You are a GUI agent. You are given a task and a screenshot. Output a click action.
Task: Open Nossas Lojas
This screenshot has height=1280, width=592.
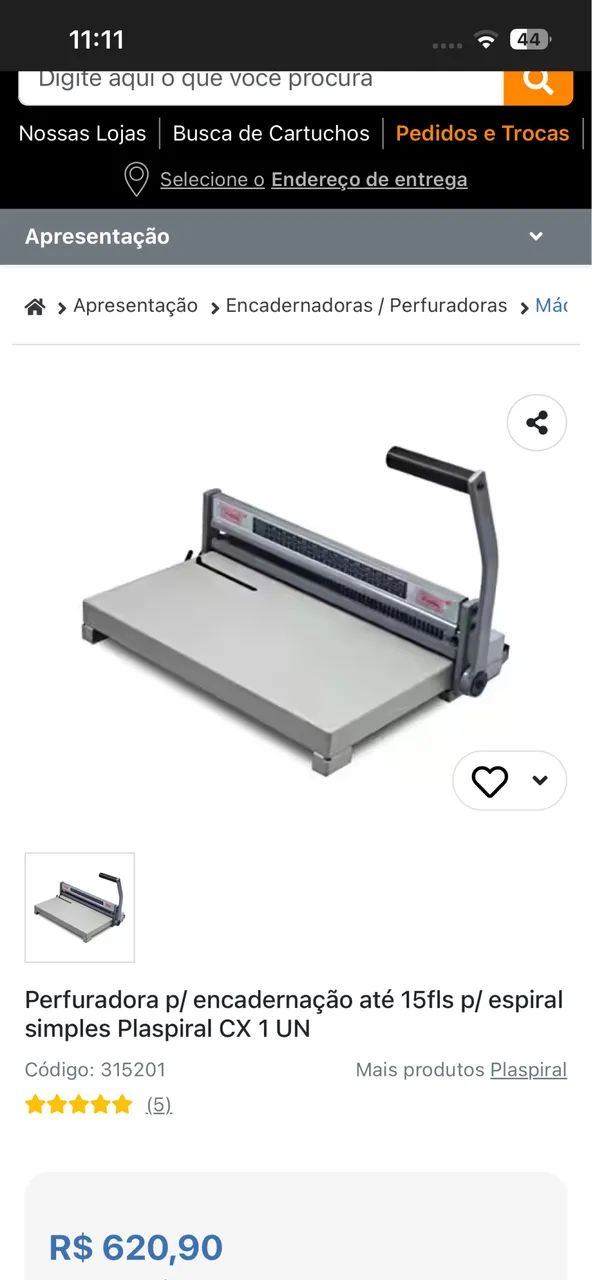click(82, 133)
